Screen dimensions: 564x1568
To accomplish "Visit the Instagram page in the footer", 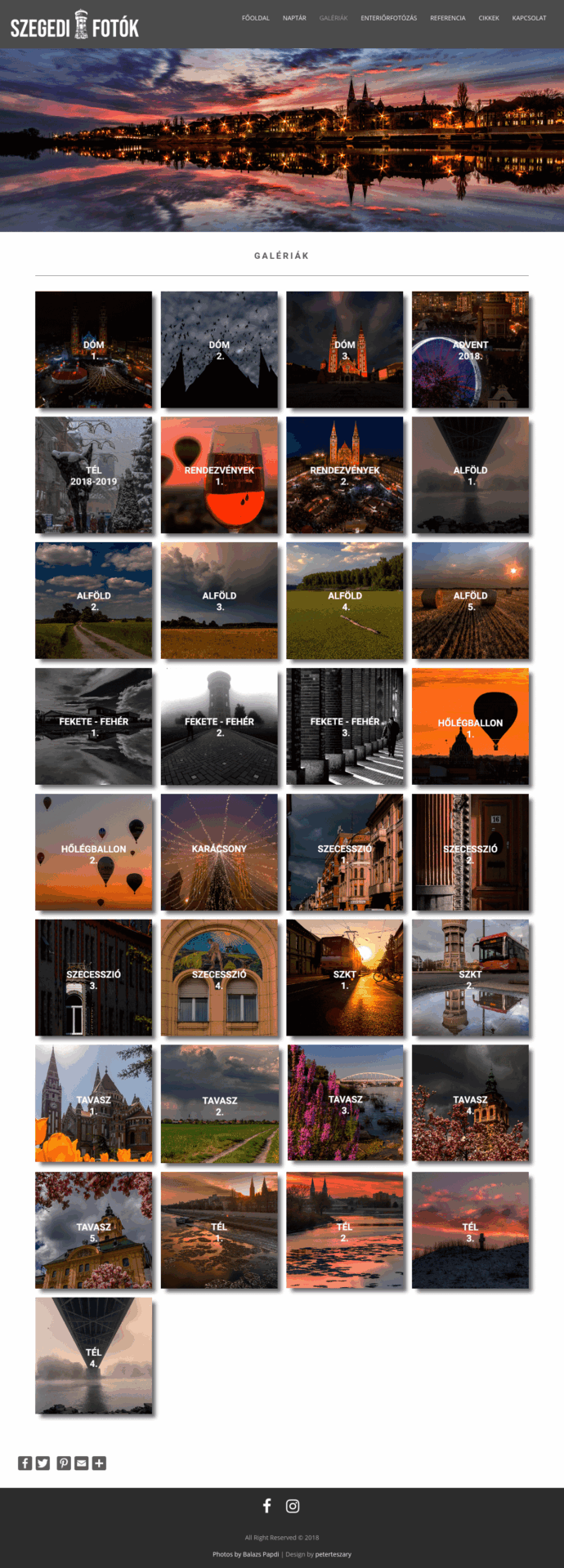I will tap(293, 1506).
